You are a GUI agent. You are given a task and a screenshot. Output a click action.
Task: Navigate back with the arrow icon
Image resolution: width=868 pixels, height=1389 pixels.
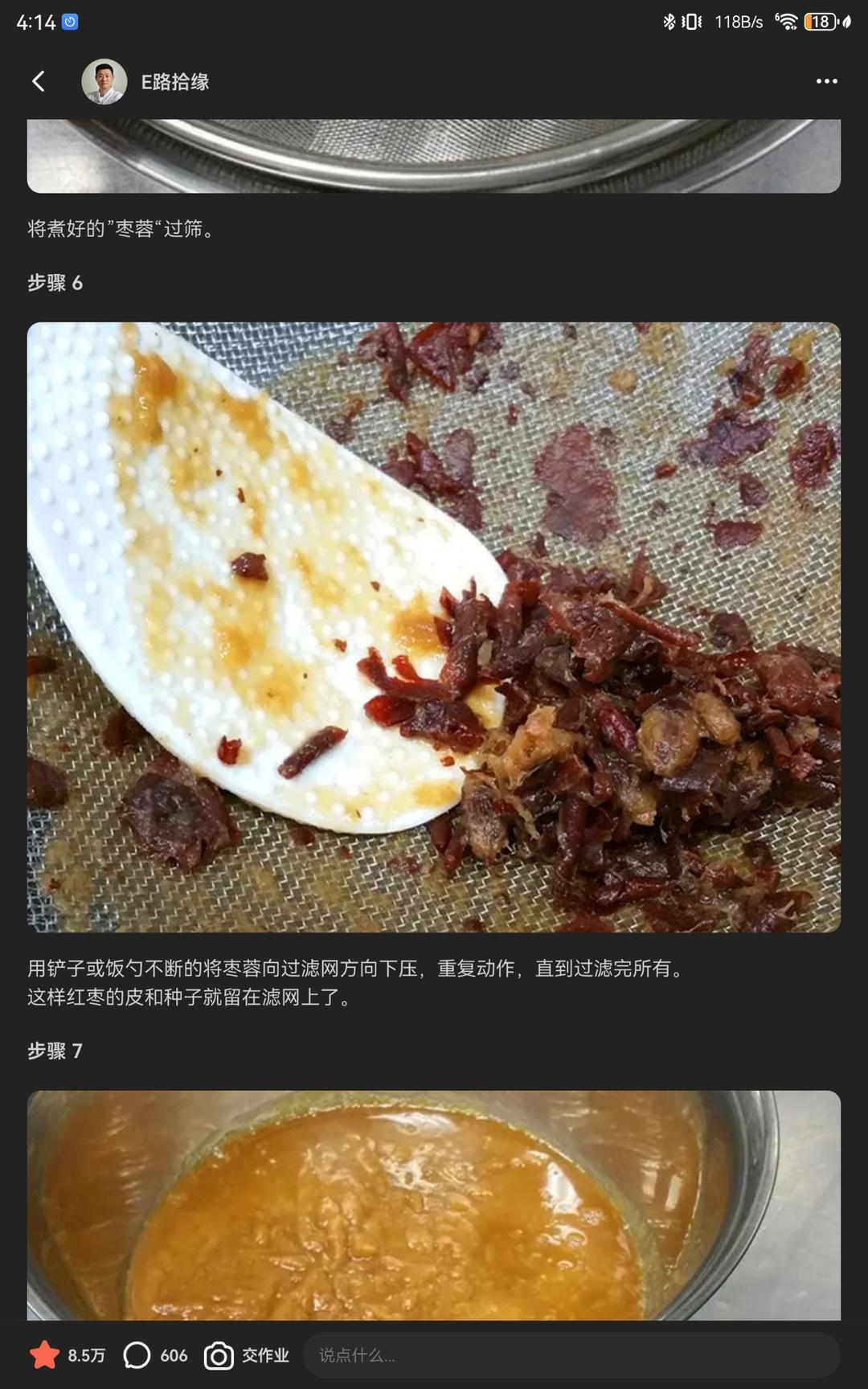tap(37, 81)
